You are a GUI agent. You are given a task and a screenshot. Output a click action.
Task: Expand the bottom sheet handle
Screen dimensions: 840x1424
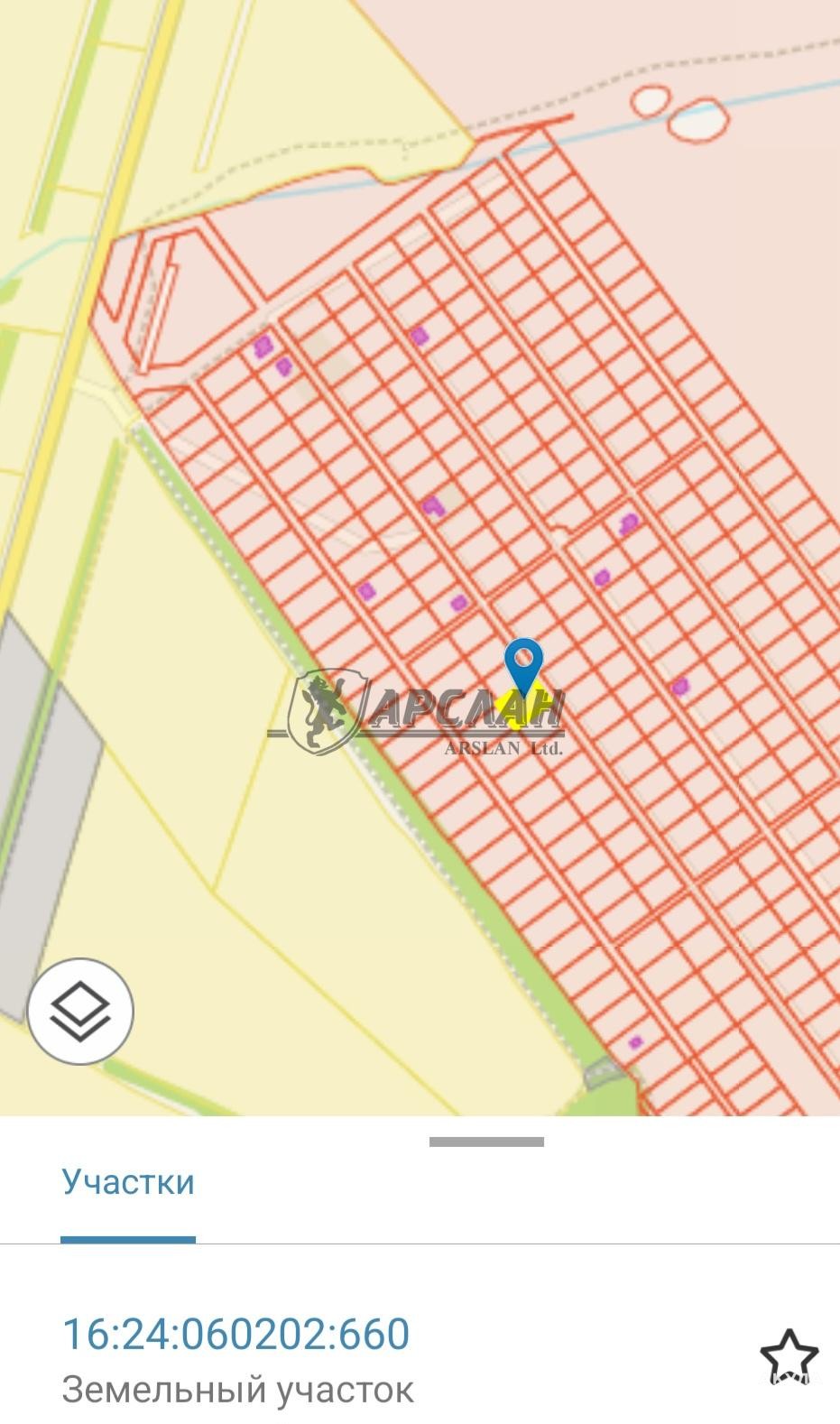click(x=486, y=1142)
